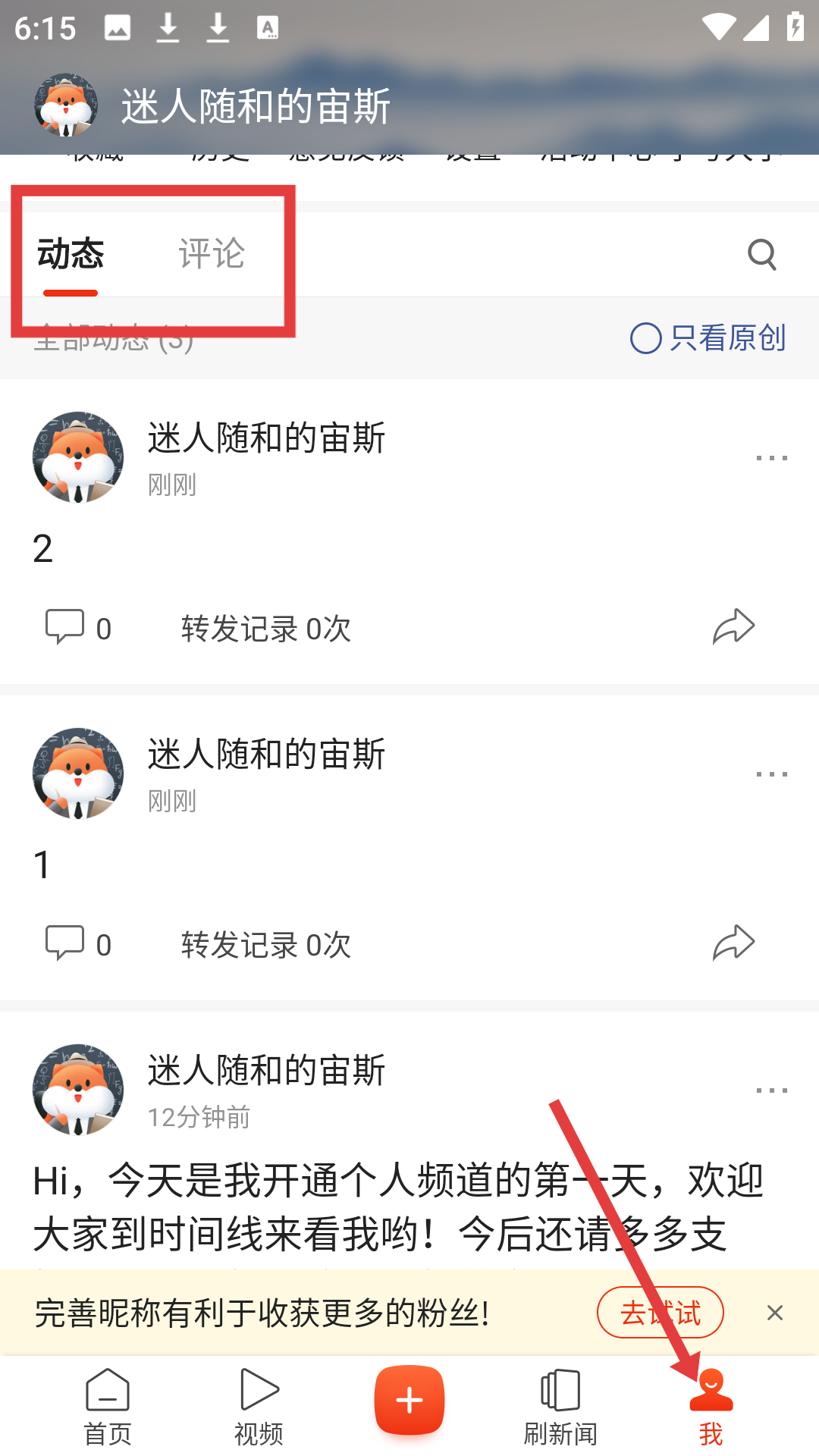Viewport: 819px width, 1456px height.
Task: Open comments on the post "2"
Action: click(77, 628)
